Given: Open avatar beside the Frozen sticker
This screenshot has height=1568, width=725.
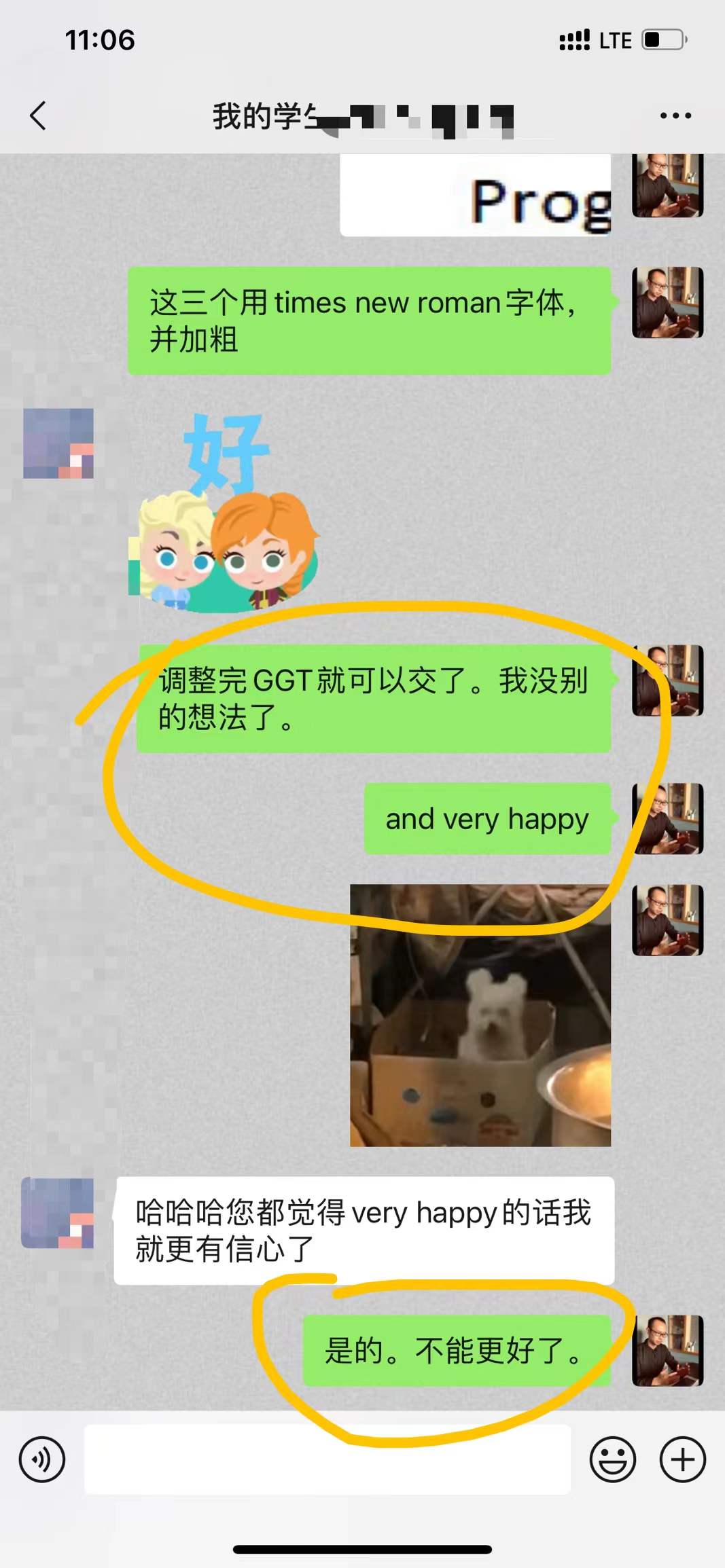Looking at the screenshot, I should 58,443.
